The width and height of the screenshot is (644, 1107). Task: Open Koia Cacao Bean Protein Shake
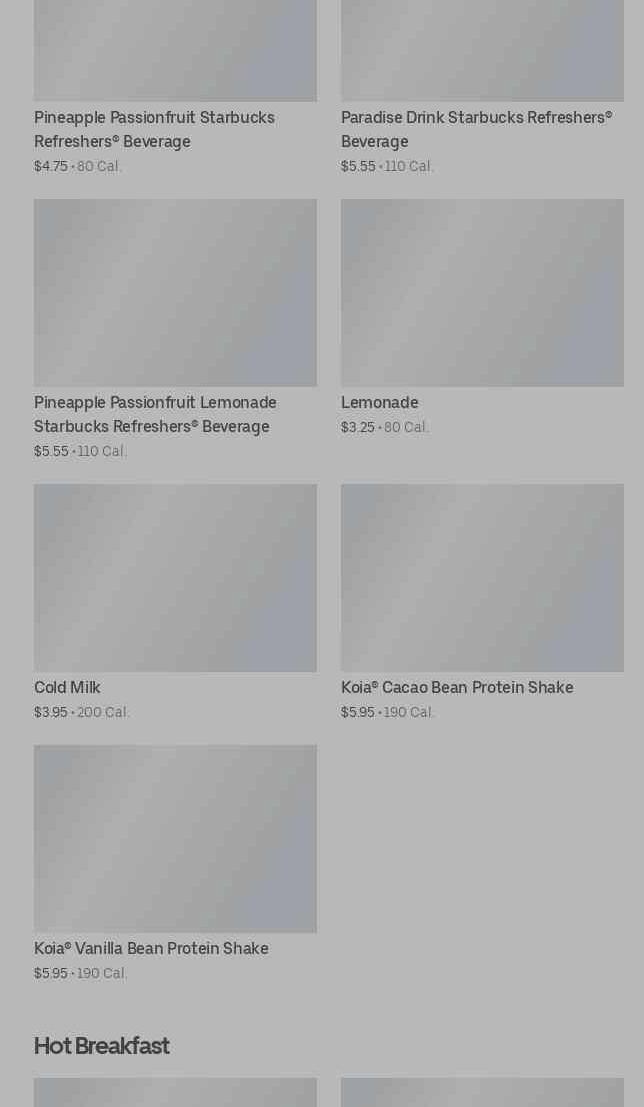coord(482,578)
